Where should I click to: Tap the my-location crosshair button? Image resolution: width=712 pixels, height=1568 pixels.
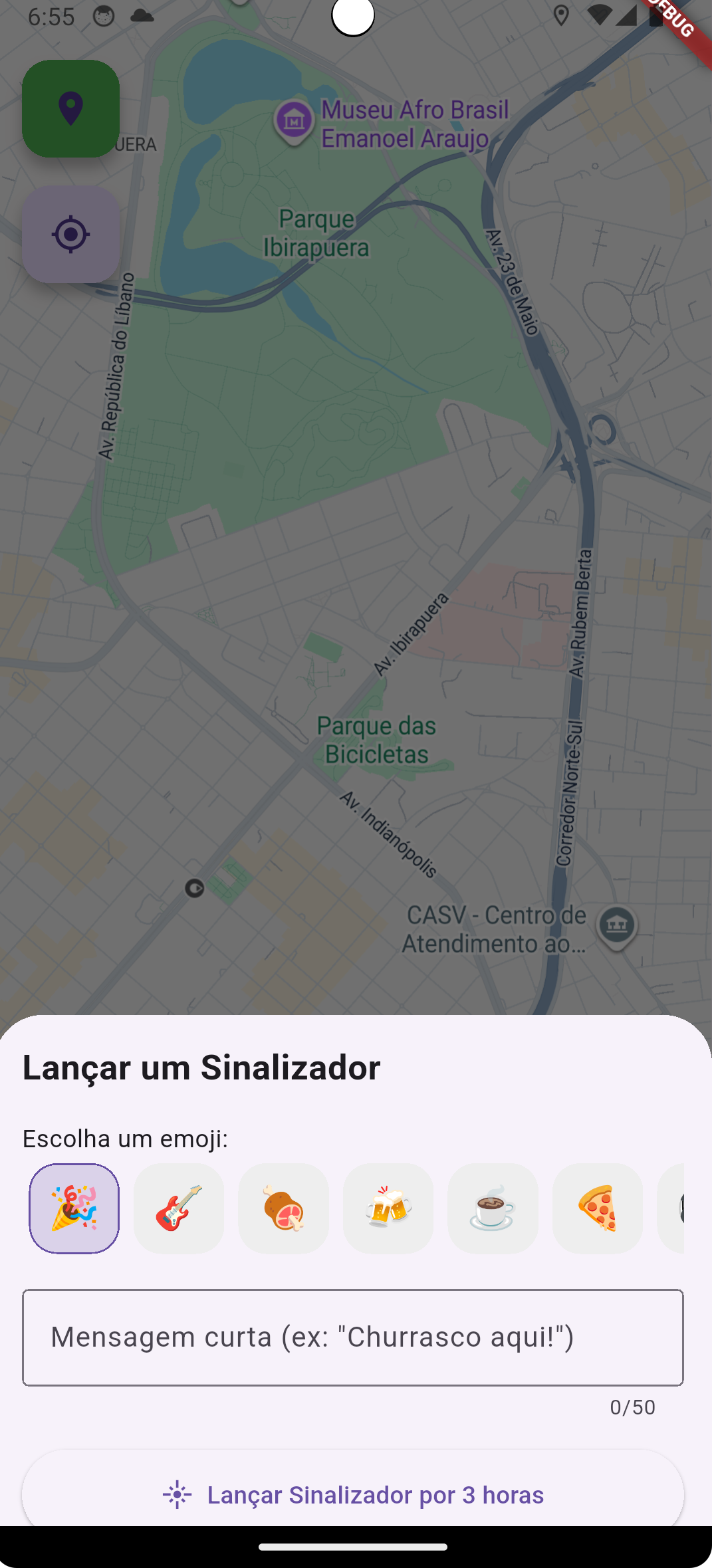tap(70, 234)
